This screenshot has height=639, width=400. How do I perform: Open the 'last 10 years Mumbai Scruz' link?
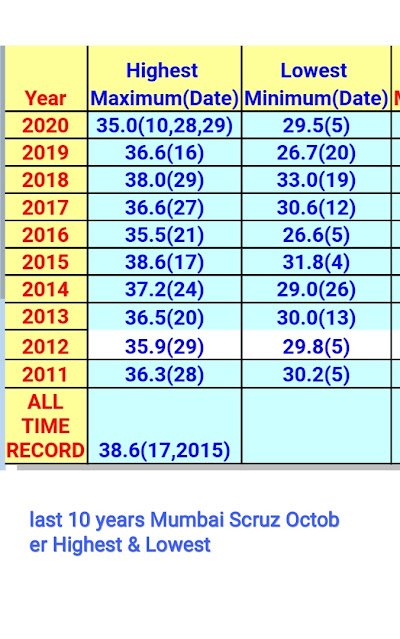pyautogui.click(x=184, y=532)
